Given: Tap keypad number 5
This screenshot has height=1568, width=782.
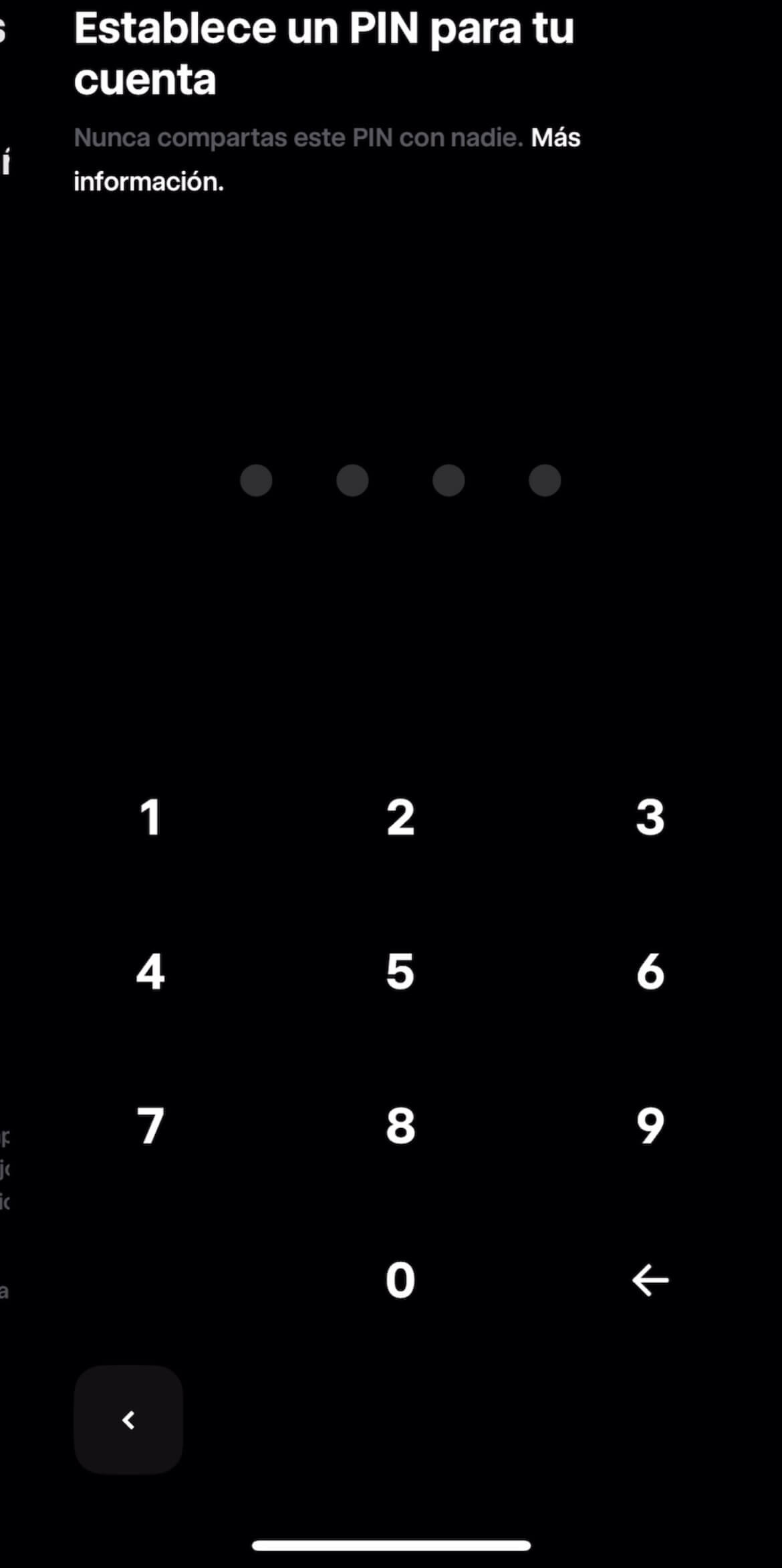Looking at the screenshot, I should click(400, 972).
